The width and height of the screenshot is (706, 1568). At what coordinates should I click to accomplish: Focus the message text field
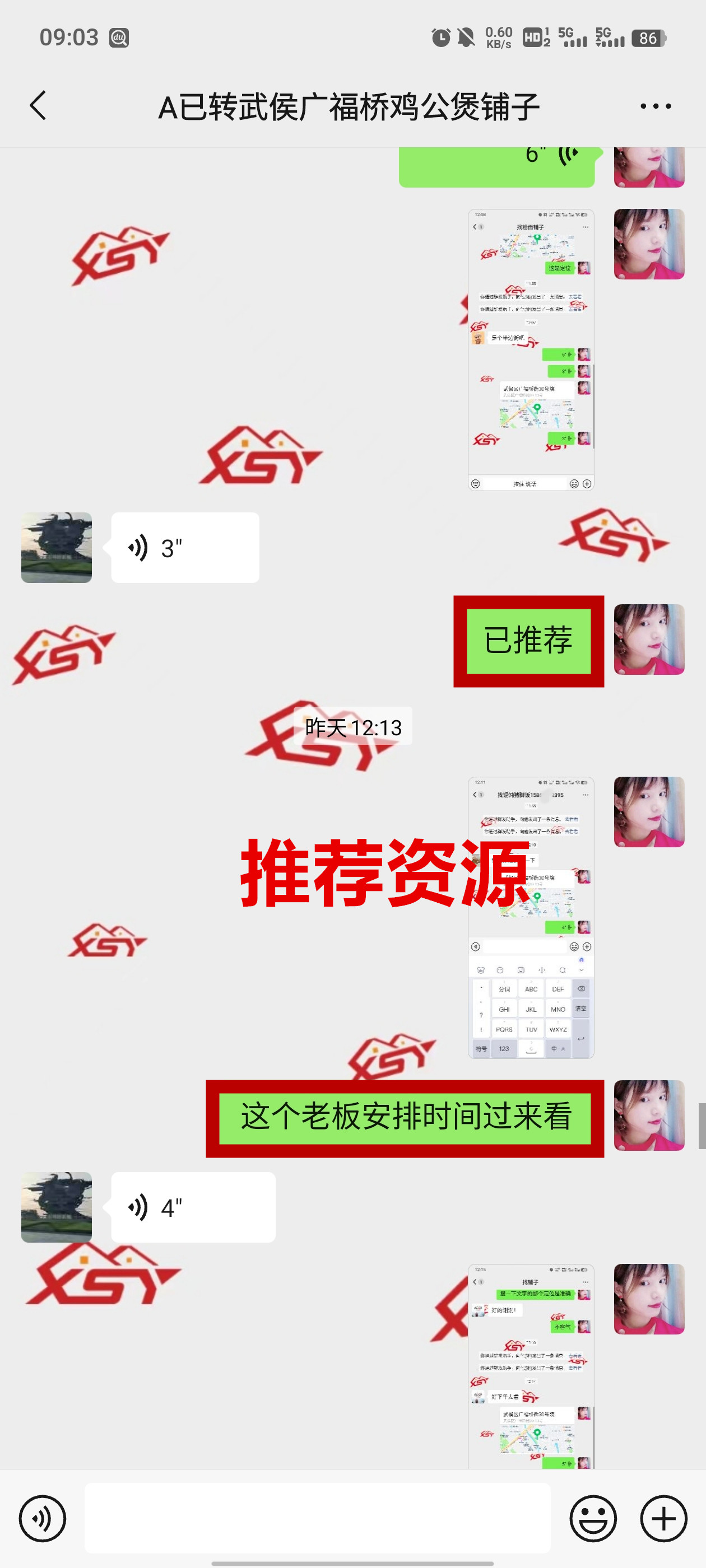[x=317, y=1518]
